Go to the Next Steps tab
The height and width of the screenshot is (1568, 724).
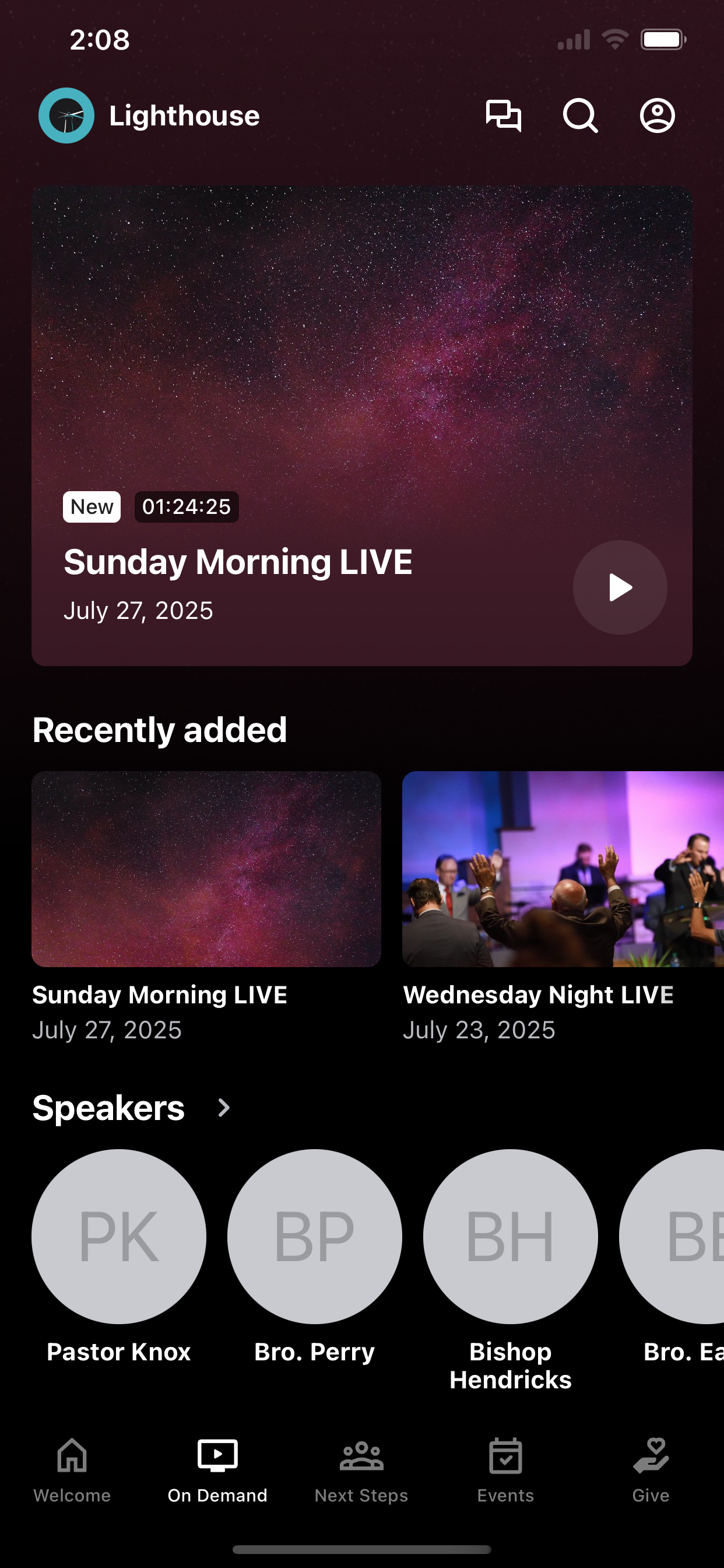click(x=361, y=1471)
